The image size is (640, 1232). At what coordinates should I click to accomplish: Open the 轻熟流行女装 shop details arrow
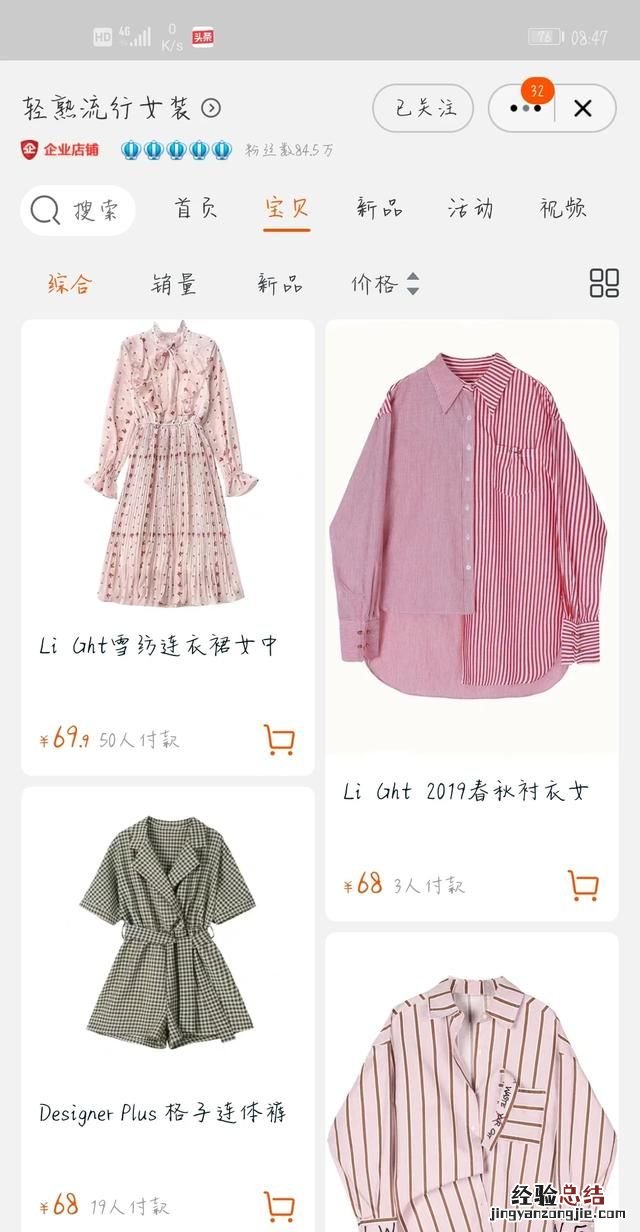[x=211, y=108]
